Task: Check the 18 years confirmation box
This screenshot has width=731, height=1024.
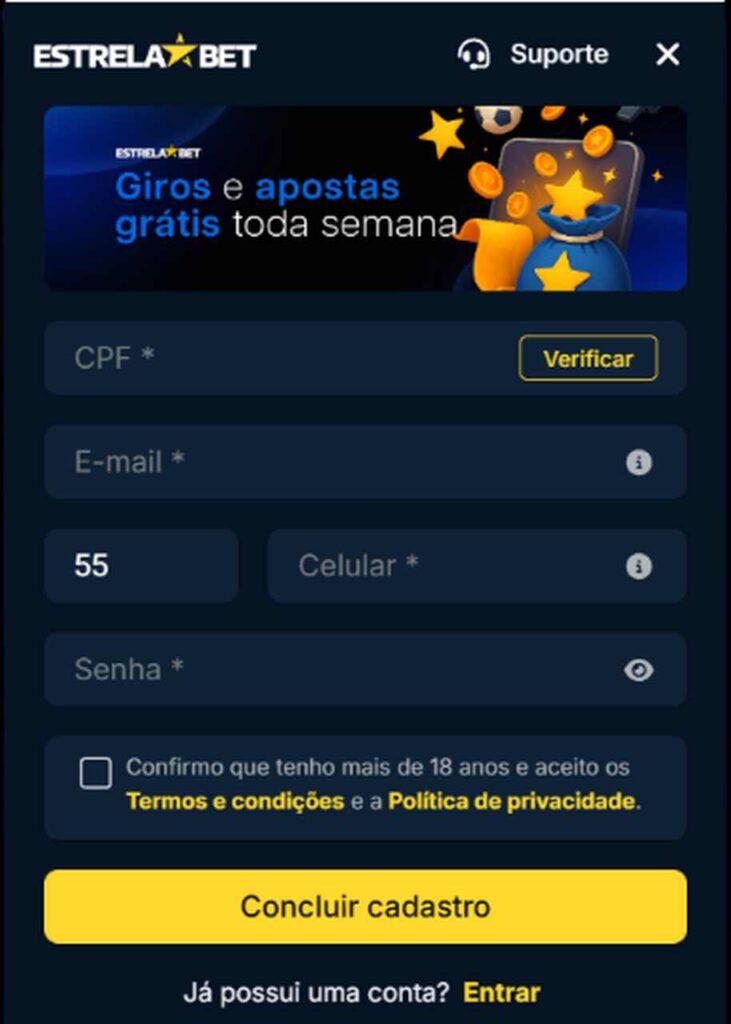Action: click(97, 771)
